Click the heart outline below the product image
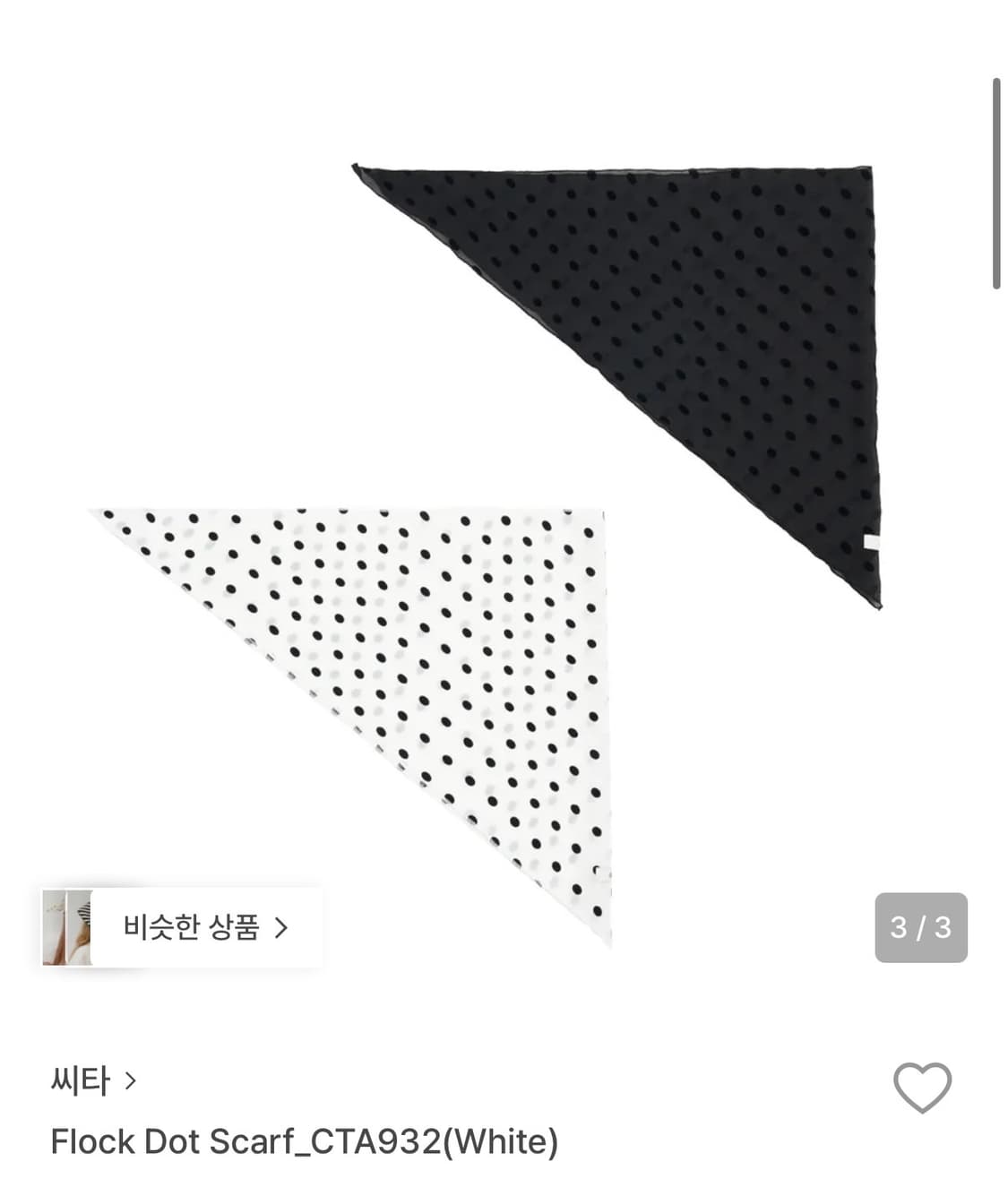The image size is (1008, 1187). pyautogui.click(x=923, y=1088)
